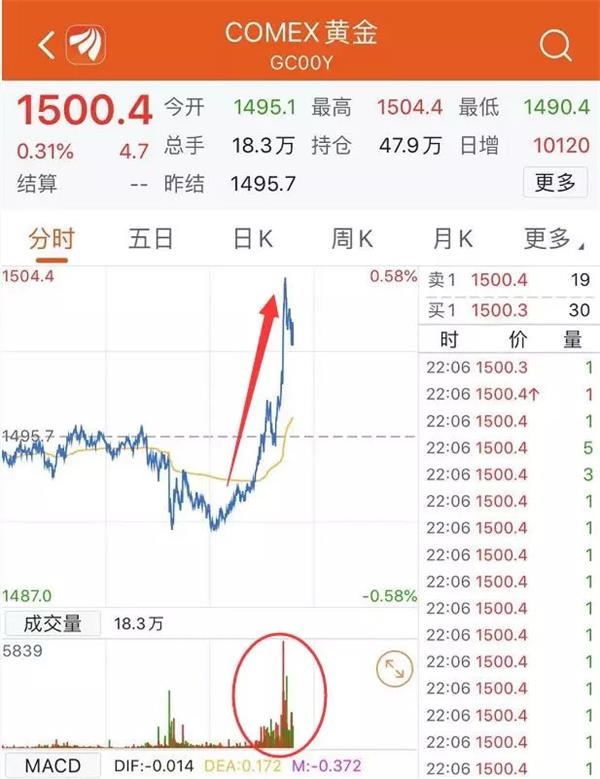Viewport: 600px width, 779px height.
Task: Select the 日K chart tab
Action: [x=253, y=239]
